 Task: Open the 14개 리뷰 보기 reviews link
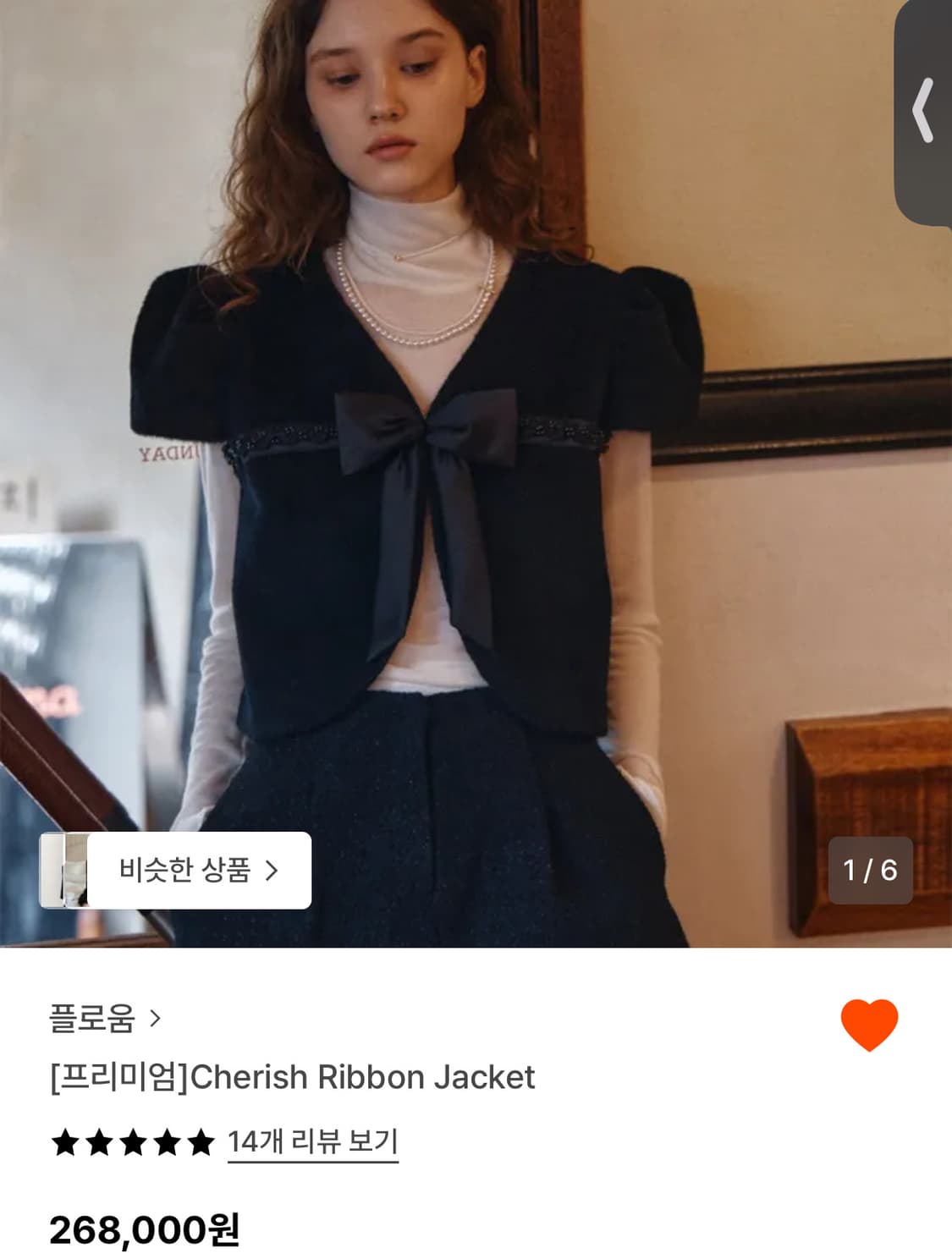tap(313, 1141)
